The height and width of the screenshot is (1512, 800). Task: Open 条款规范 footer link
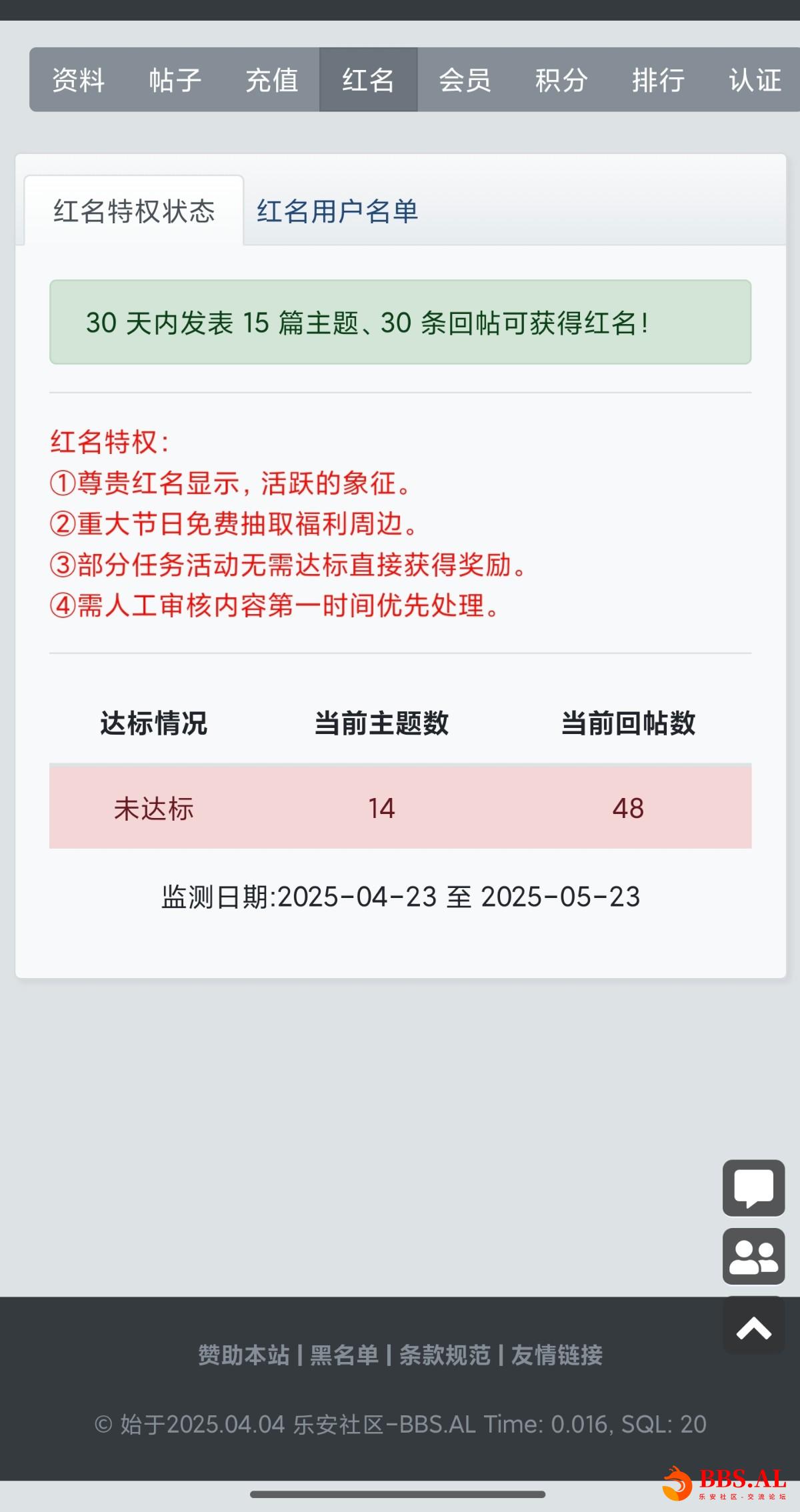[x=444, y=1355]
